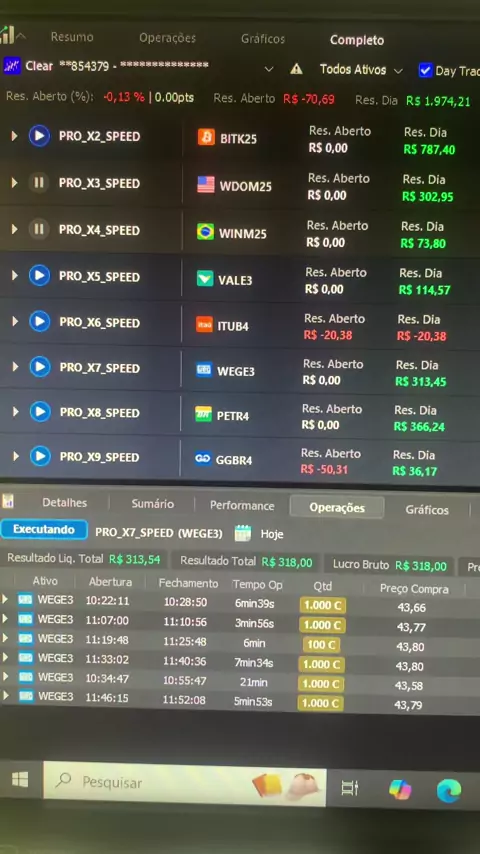Resume the paused PRO_X3_SPEED strategy
The width and height of the screenshot is (480, 854).
[x=39, y=183]
